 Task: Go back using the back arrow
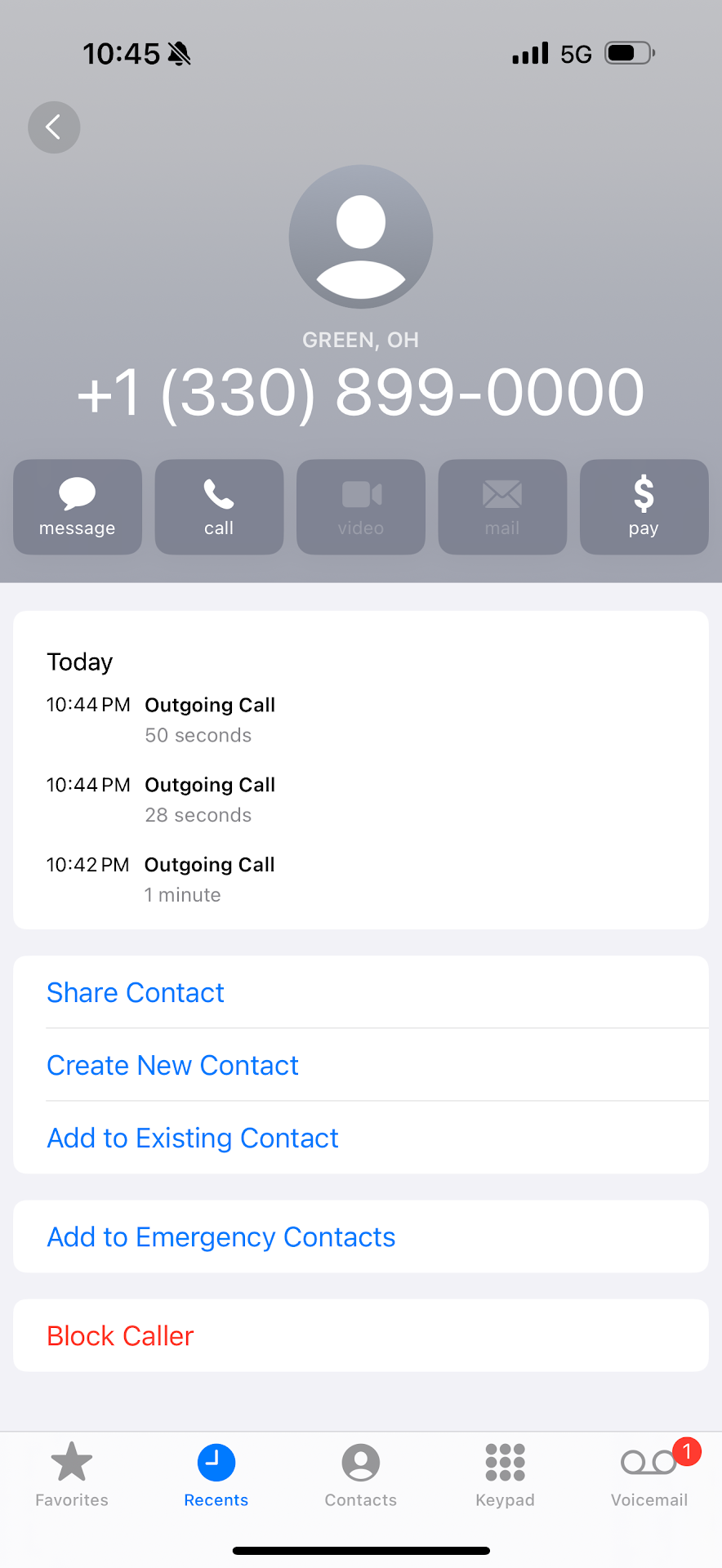(x=54, y=127)
